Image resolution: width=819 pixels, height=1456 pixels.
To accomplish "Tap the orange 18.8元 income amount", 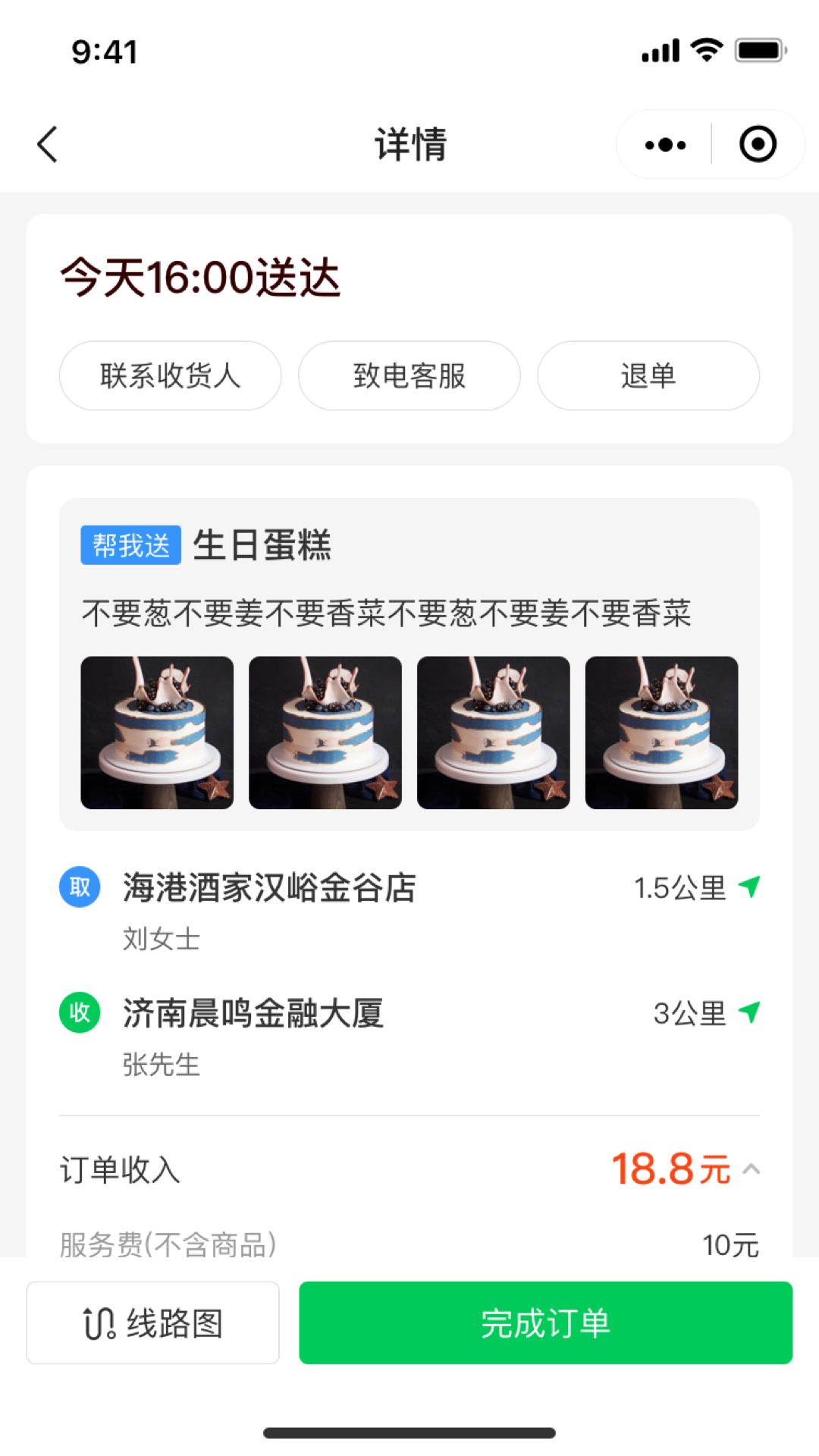I will [670, 1168].
